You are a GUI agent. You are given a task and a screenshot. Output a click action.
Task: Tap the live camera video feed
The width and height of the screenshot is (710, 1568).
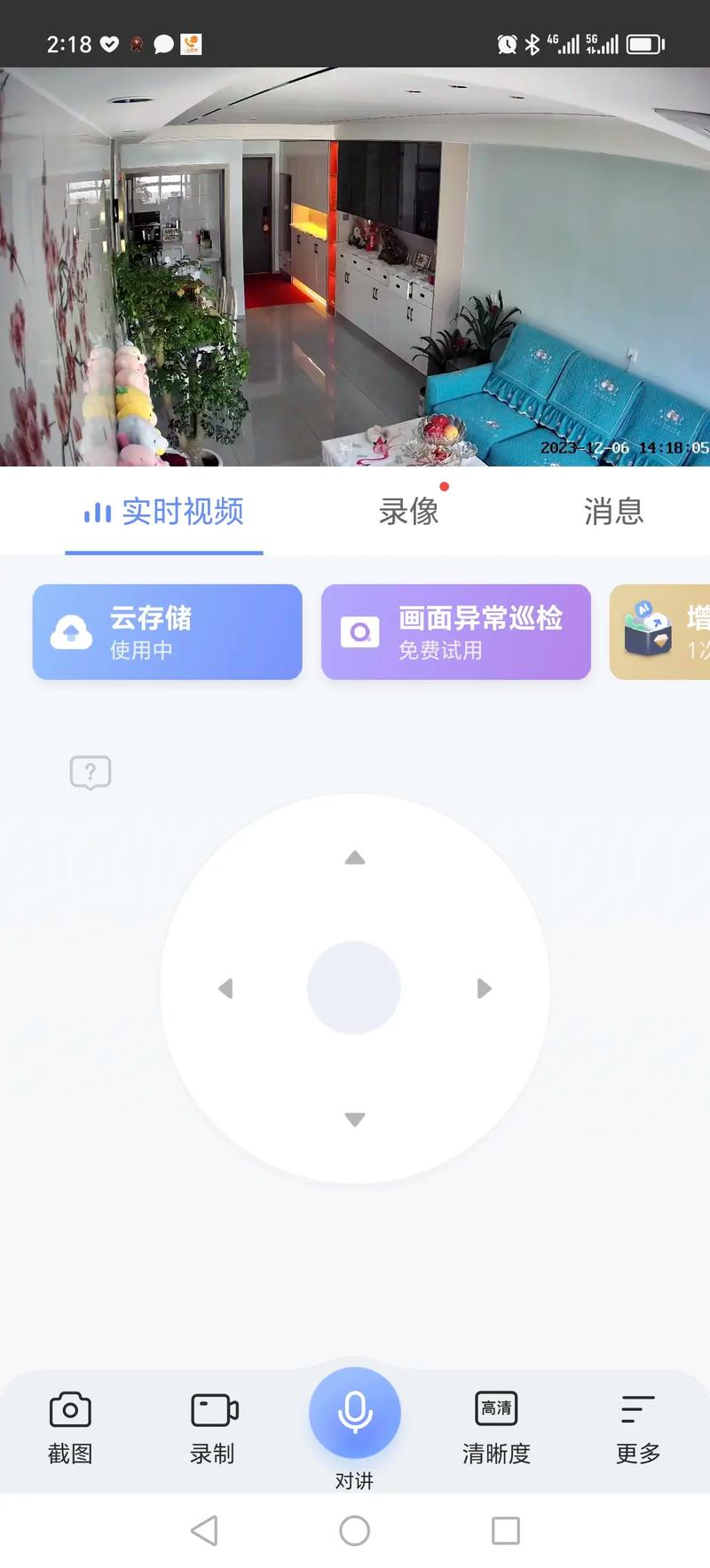coord(355,266)
